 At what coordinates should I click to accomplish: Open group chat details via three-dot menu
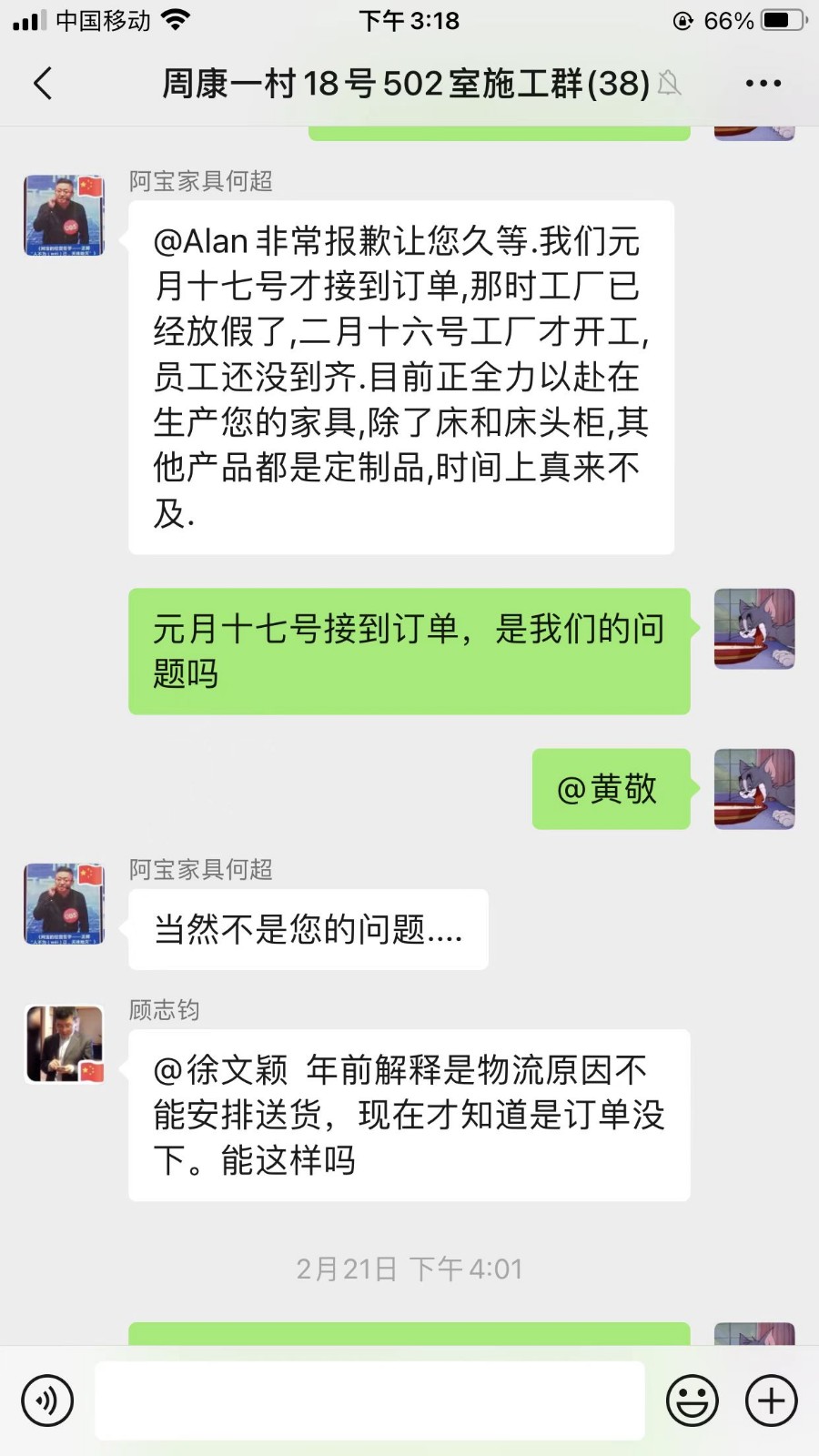coord(763,83)
